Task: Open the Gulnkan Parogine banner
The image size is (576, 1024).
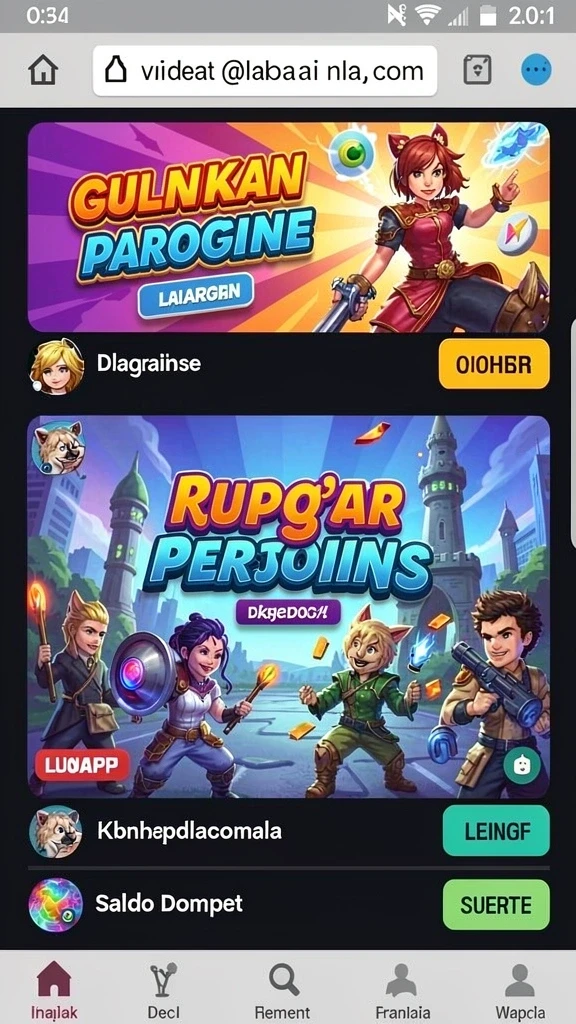Action: point(288,227)
